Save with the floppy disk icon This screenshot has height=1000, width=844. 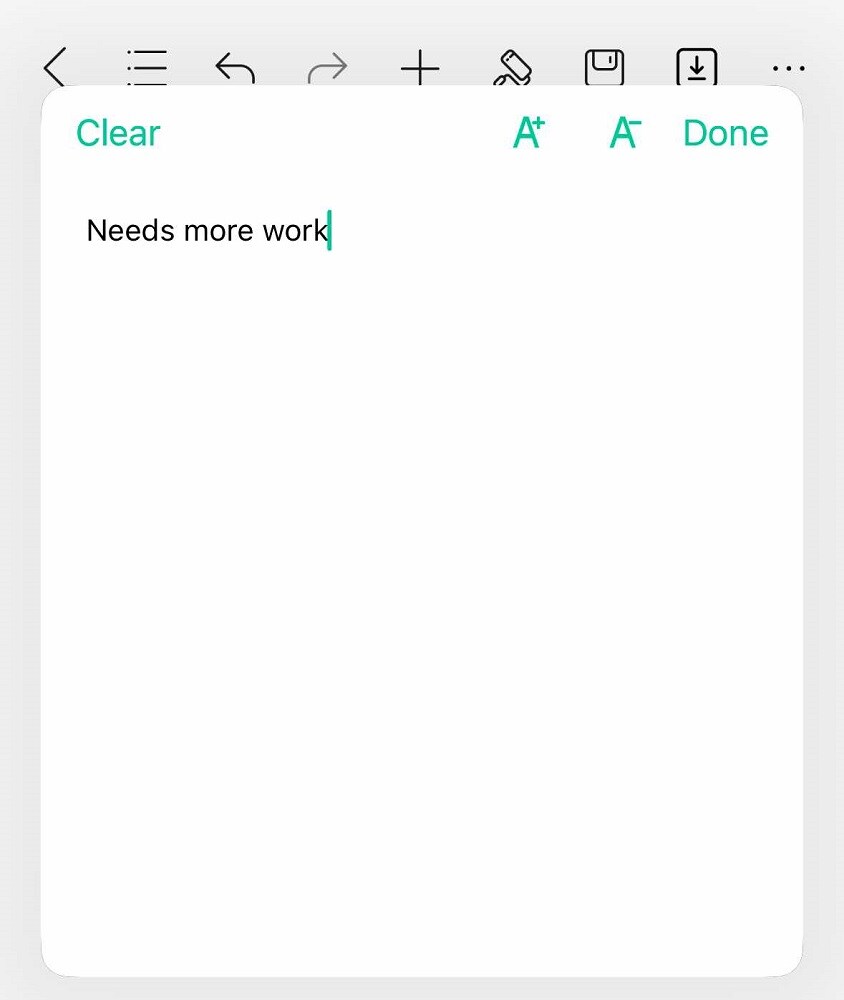click(x=604, y=68)
